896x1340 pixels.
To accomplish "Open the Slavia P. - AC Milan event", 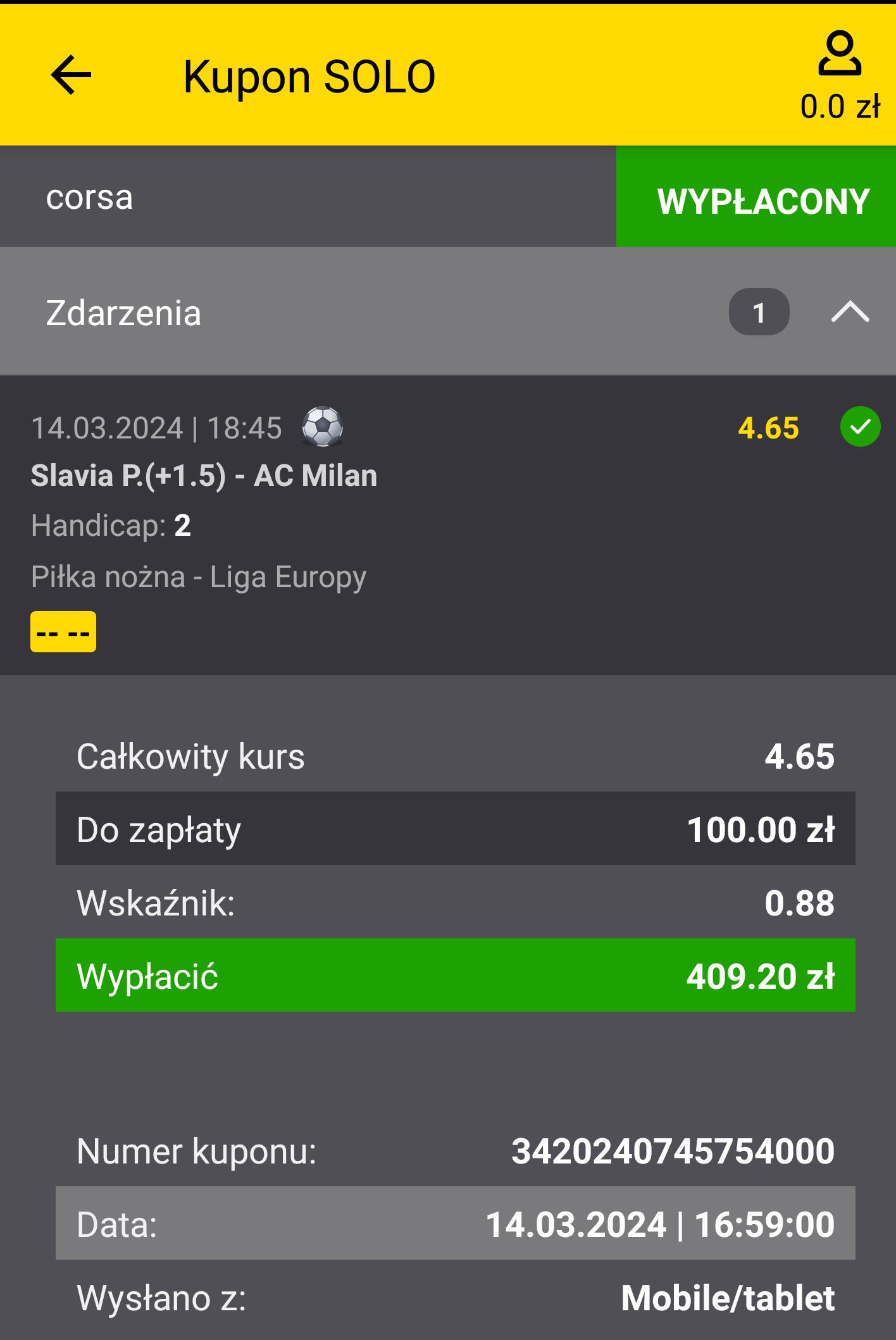I will click(x=204, y=476).
